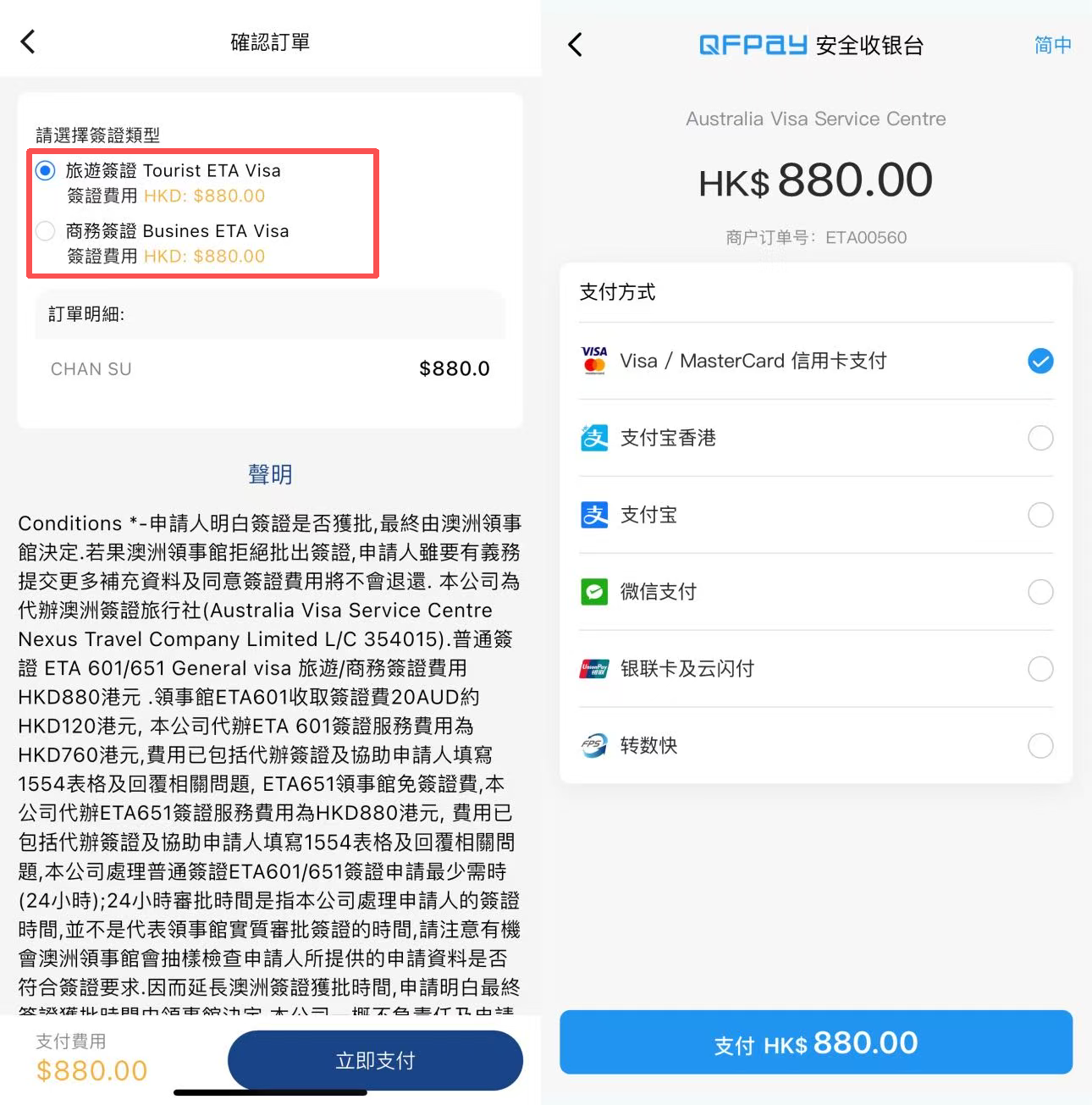This screenshot has height=1105, width=1092.
Task: Choose 转数快 FPS payment method
Action: coord(815,746)
